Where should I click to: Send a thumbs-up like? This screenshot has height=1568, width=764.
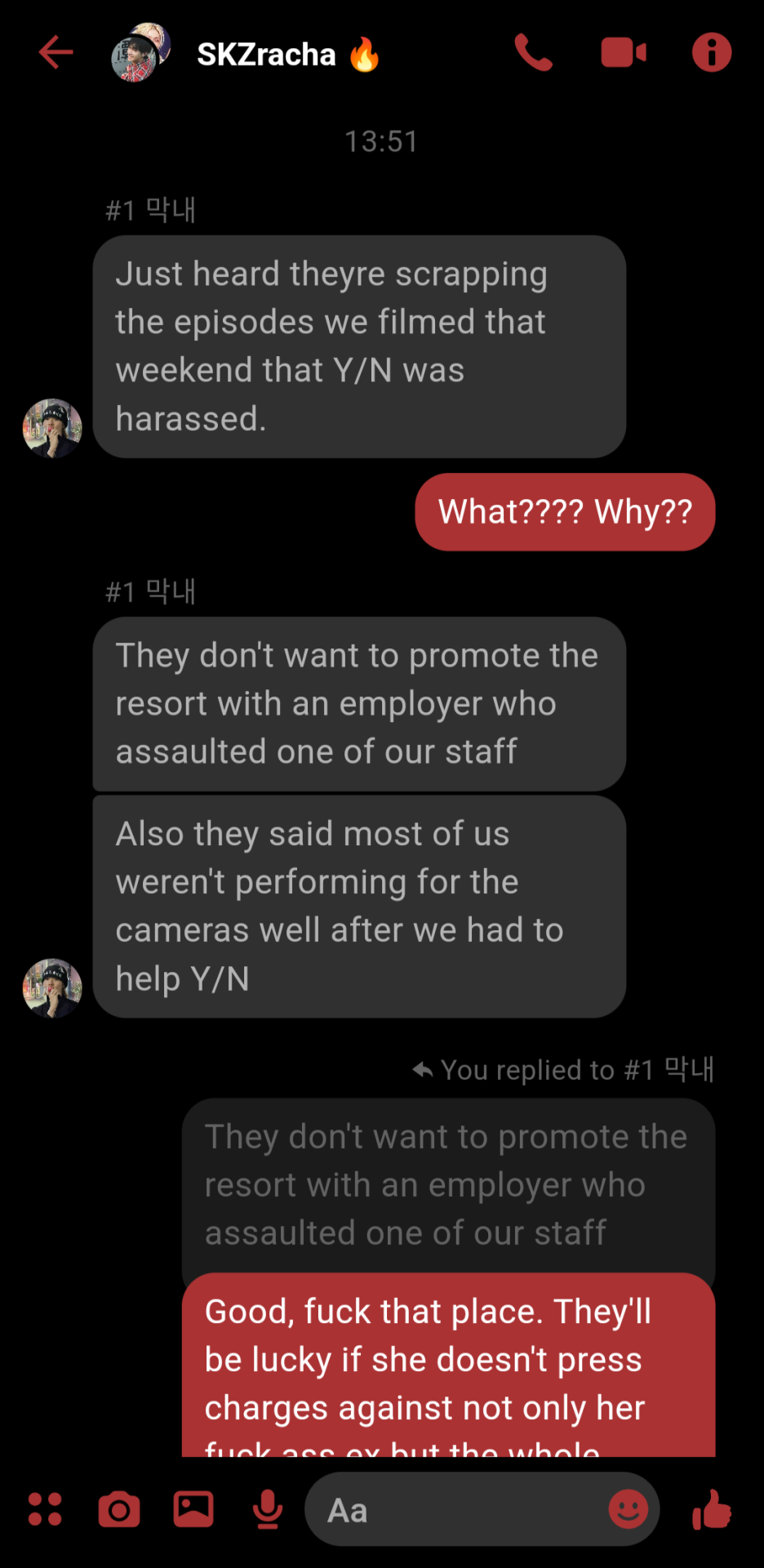click(x=712, y=1509)
